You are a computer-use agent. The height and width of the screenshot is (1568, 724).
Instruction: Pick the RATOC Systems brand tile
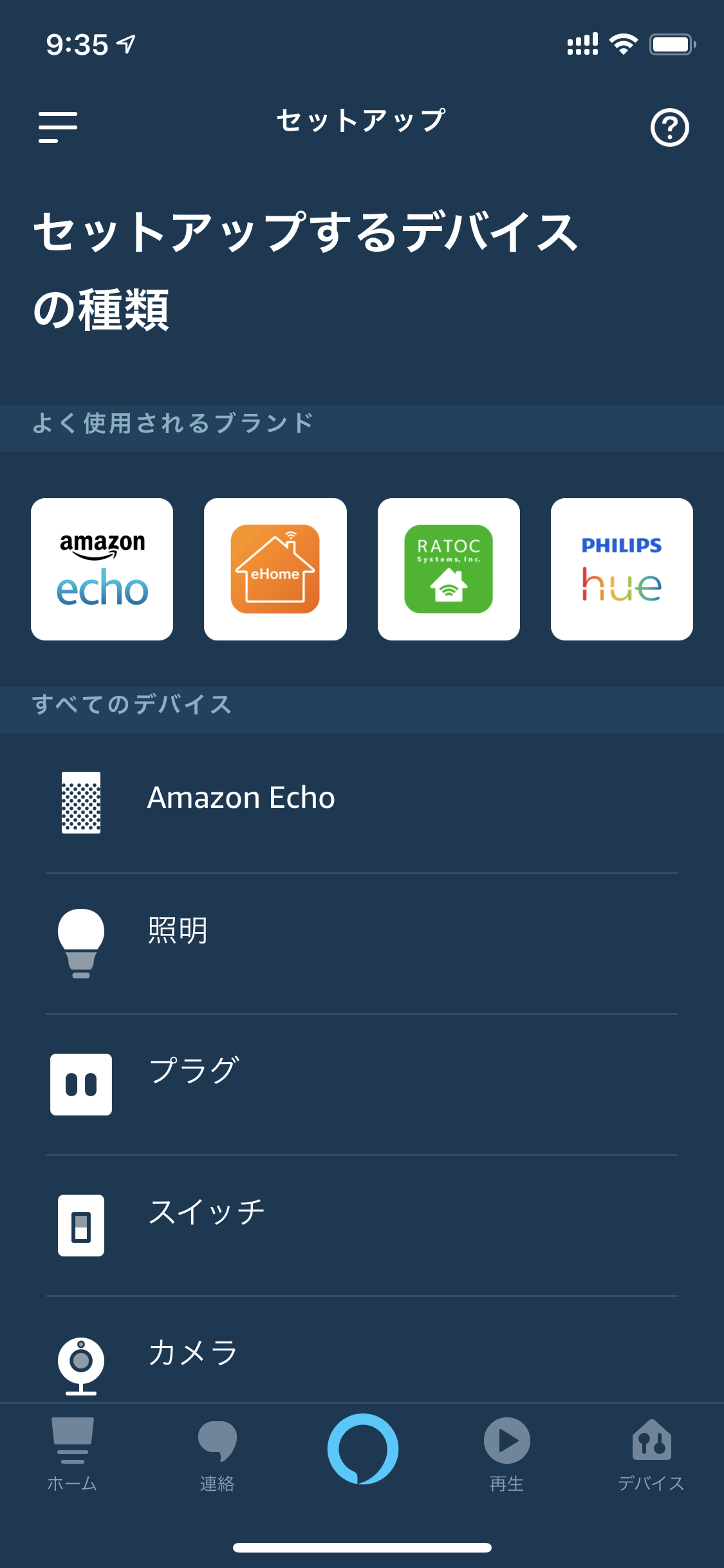[x=449, y=570]
